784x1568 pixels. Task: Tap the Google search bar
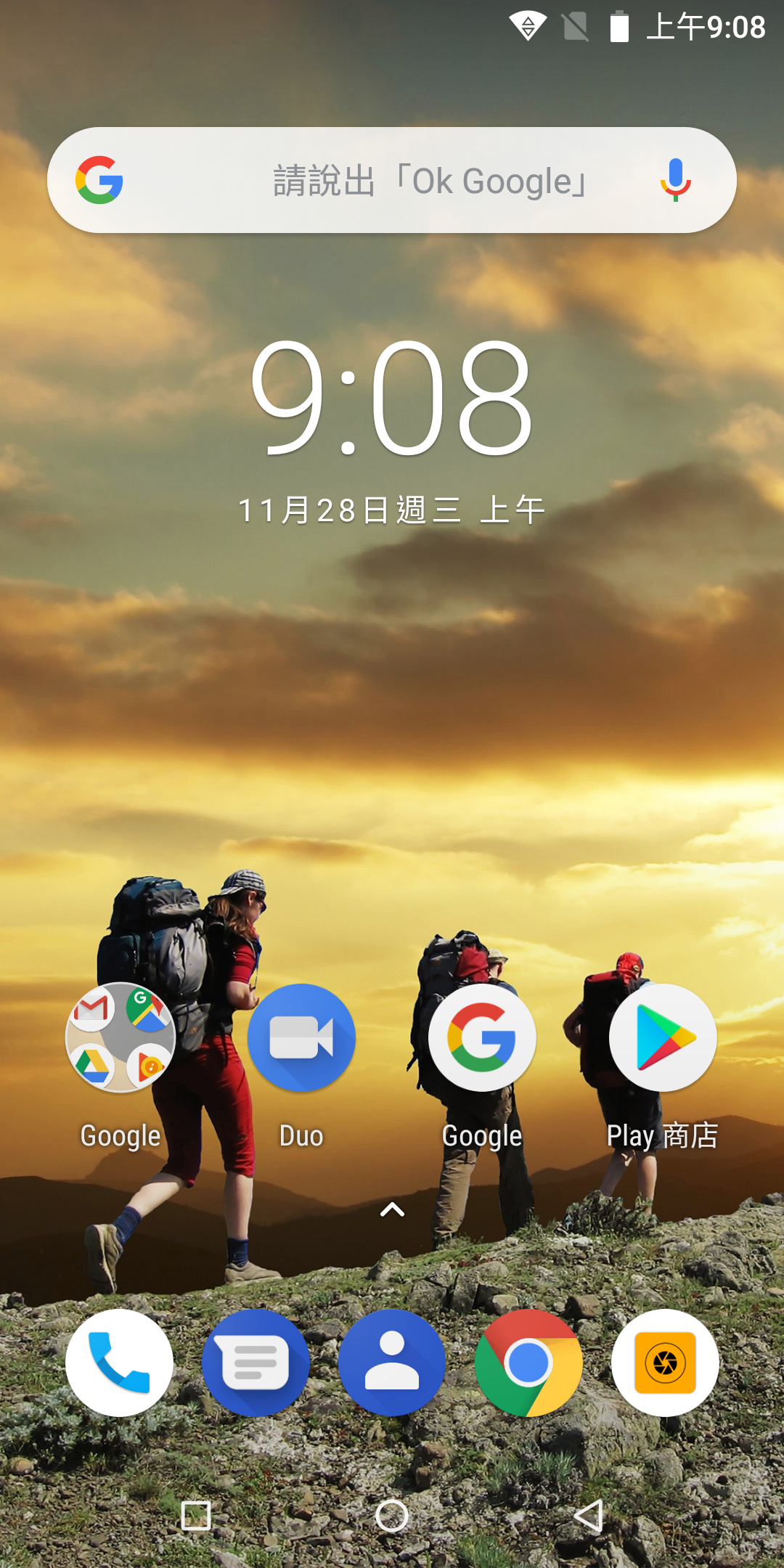coord(392,180)
